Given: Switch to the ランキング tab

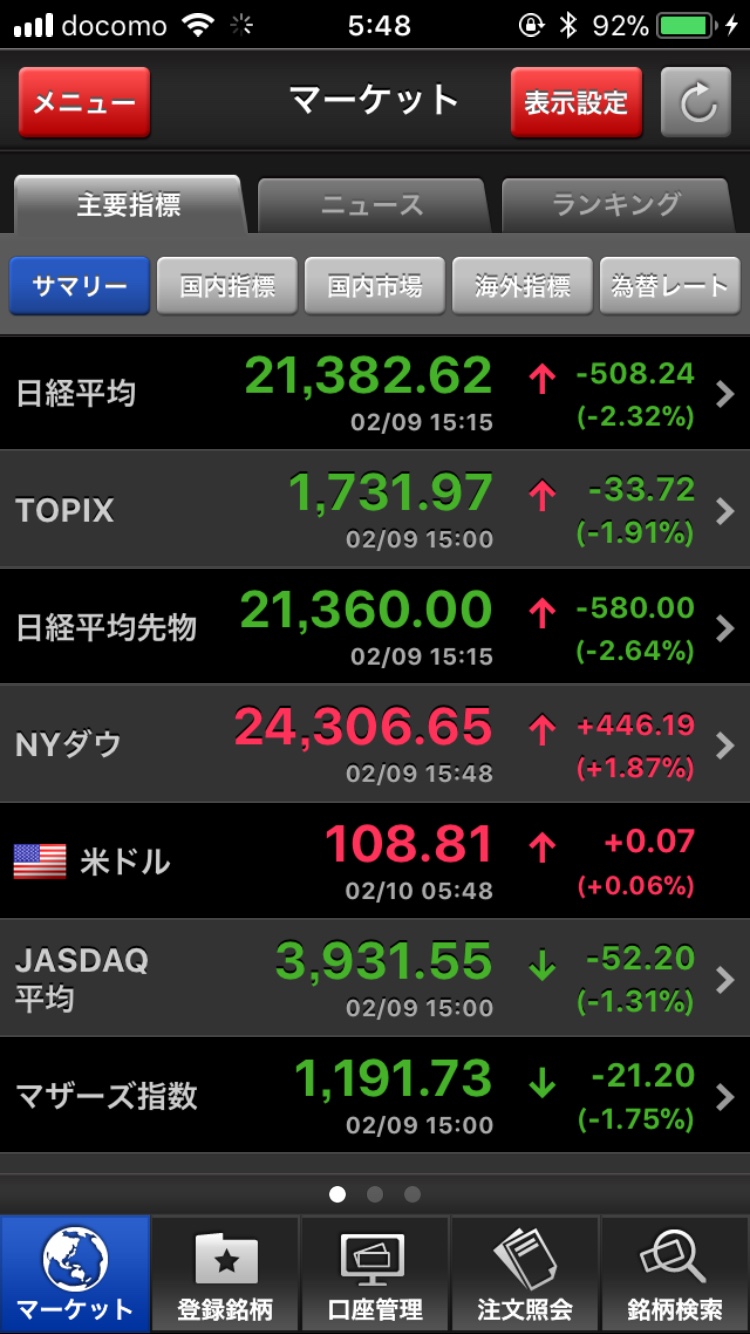Looking at the screenshot, I should tap(616, 206).
